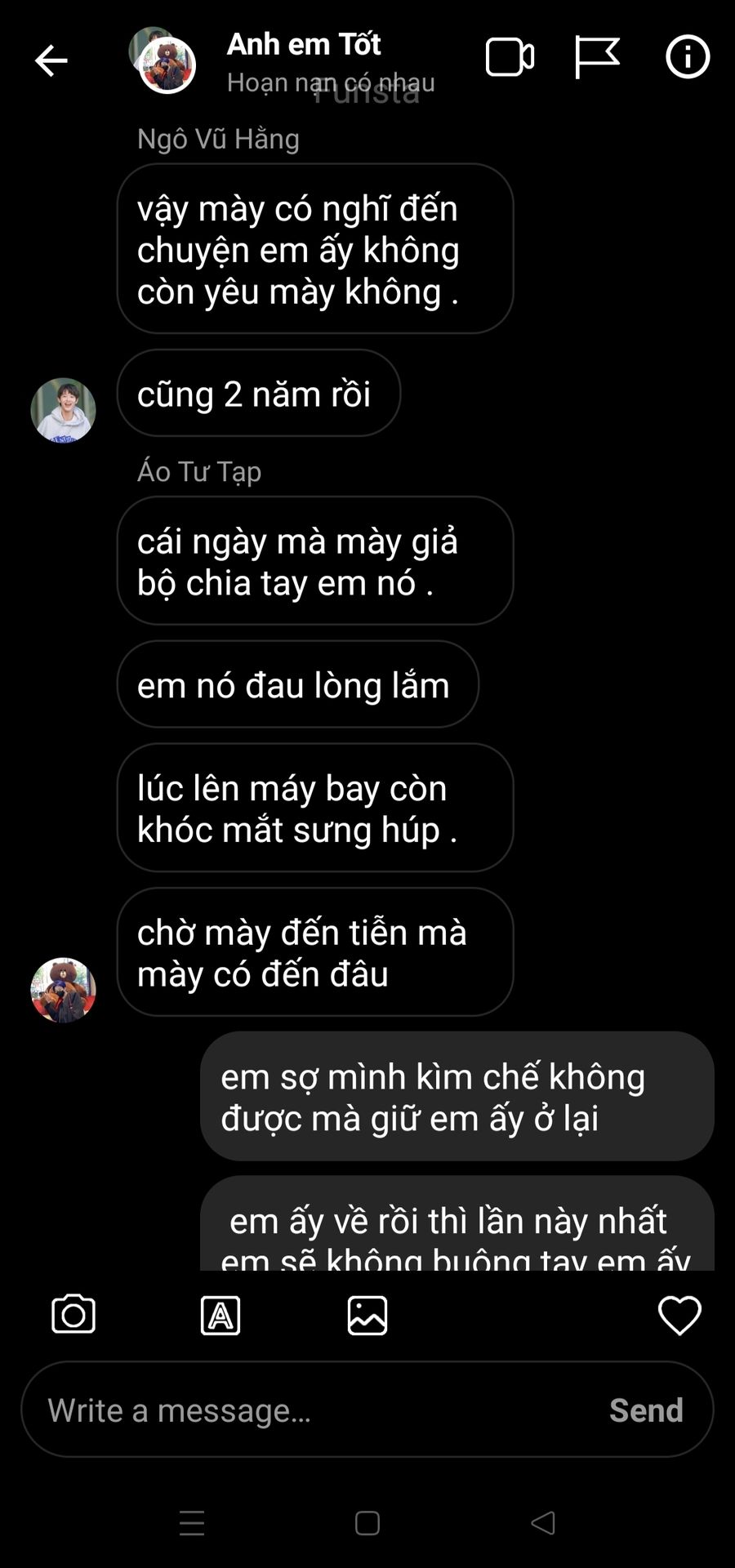Send a heart reaction
The width and height of the screenshot is (735, 1568).
[679, 1316]
